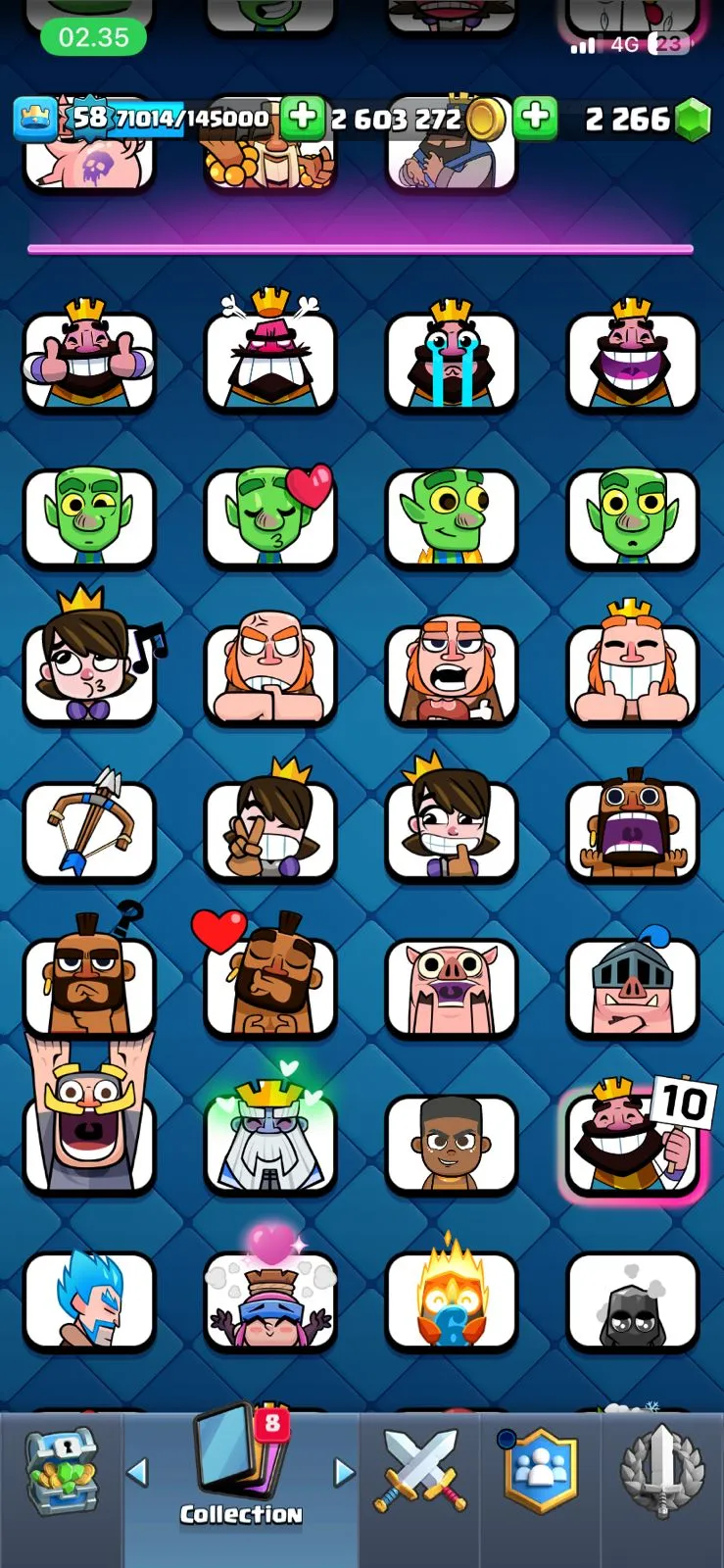This screenshot has width=724, height=1568.
Task: Go to the battle crossed-swords tab
Action: click(419, 1470)
